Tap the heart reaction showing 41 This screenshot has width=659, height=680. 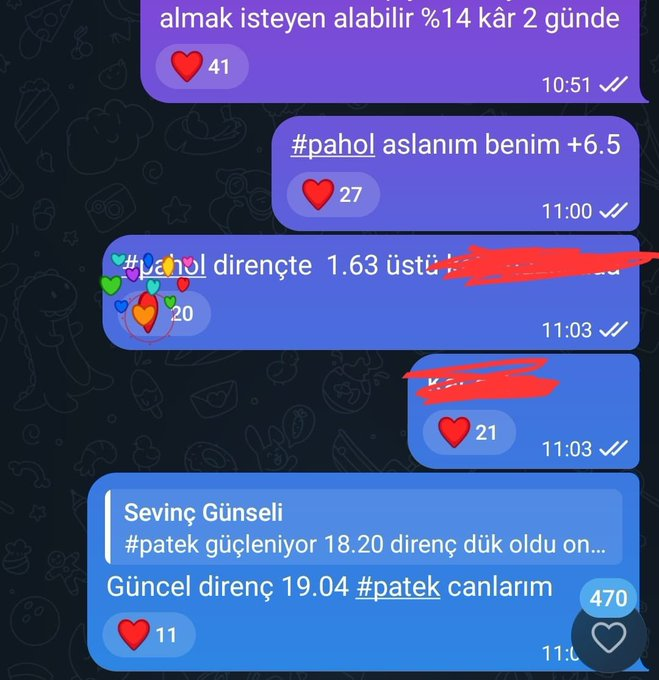click(x=202, y=67)
